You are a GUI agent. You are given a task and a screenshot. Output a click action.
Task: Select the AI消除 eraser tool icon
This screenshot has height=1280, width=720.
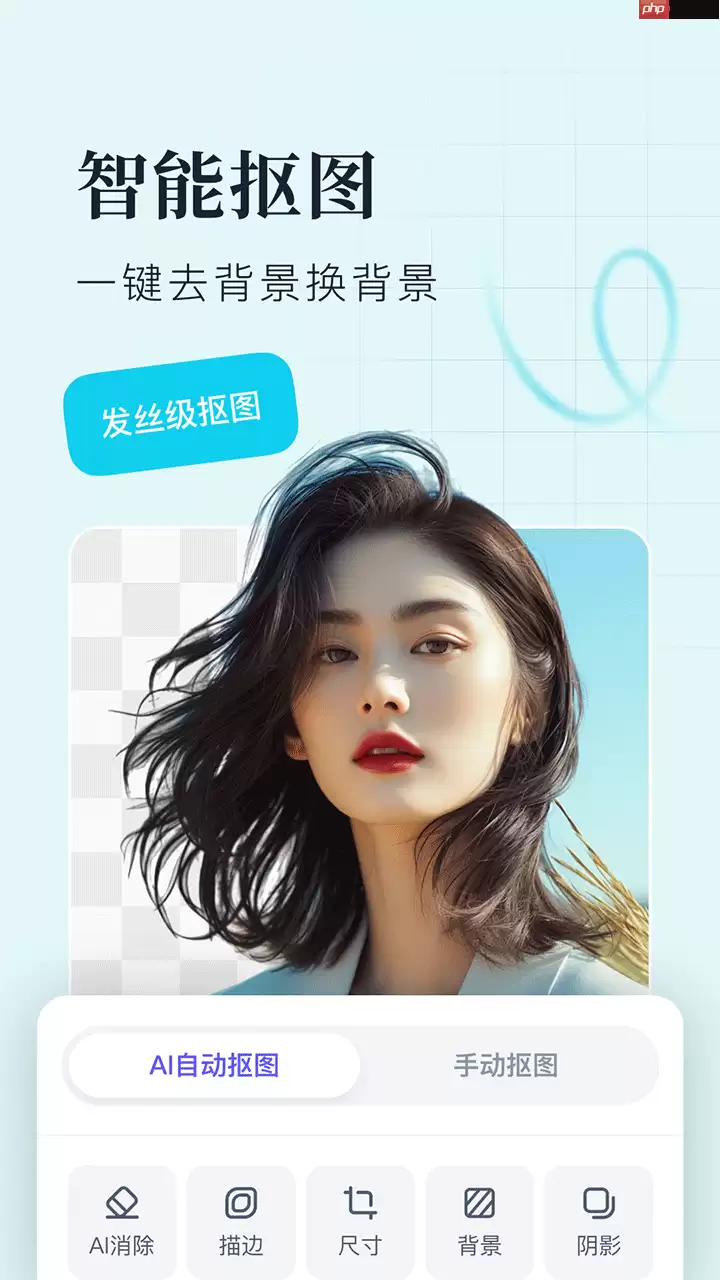coord(121,1199)
